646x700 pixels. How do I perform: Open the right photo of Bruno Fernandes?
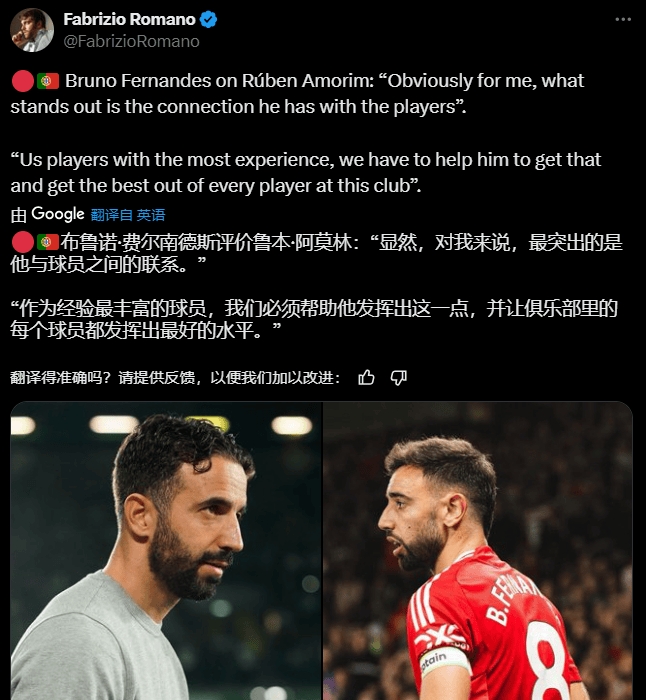[x=478, y=550]
